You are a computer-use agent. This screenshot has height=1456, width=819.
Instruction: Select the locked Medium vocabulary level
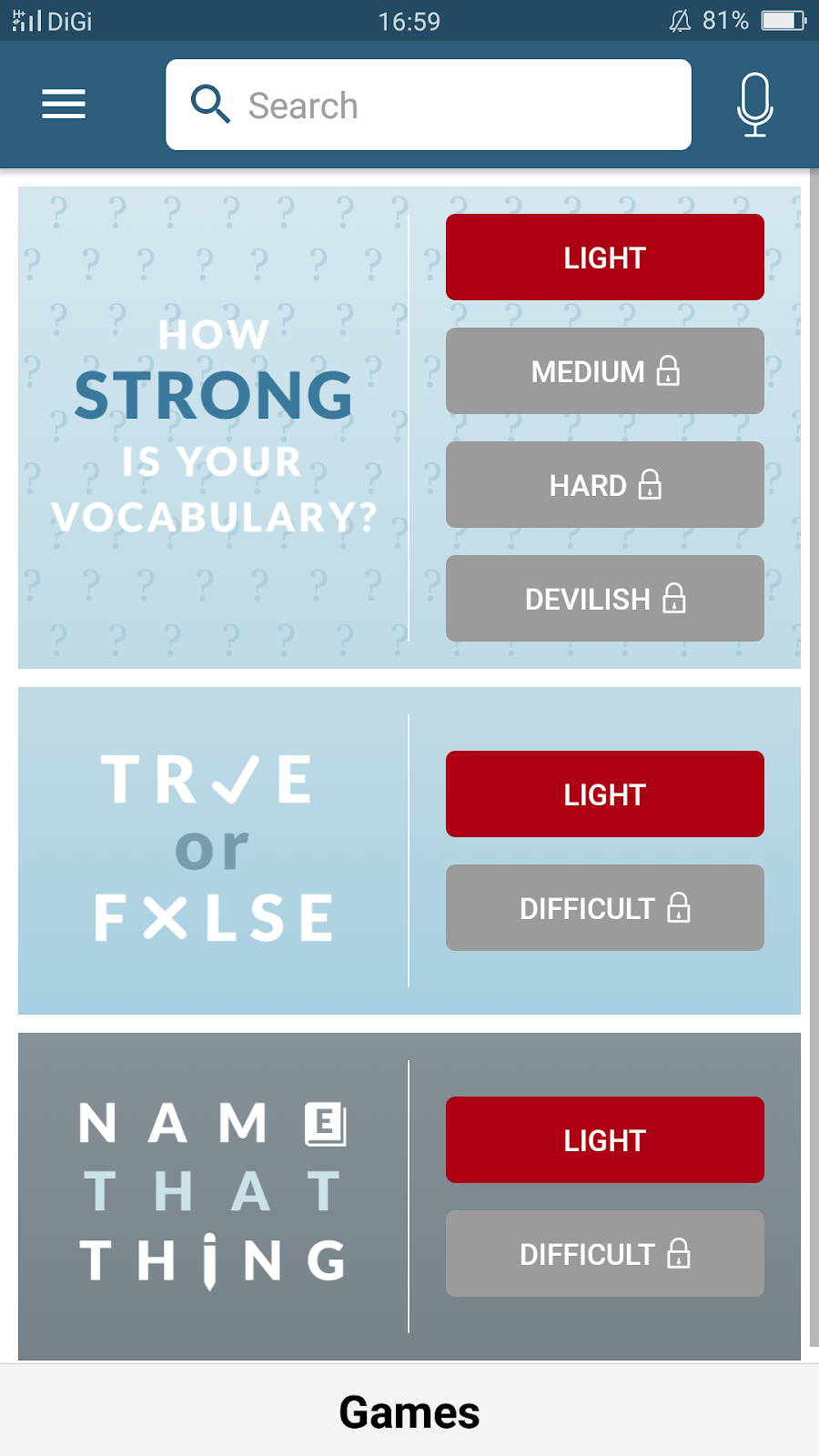604,371
